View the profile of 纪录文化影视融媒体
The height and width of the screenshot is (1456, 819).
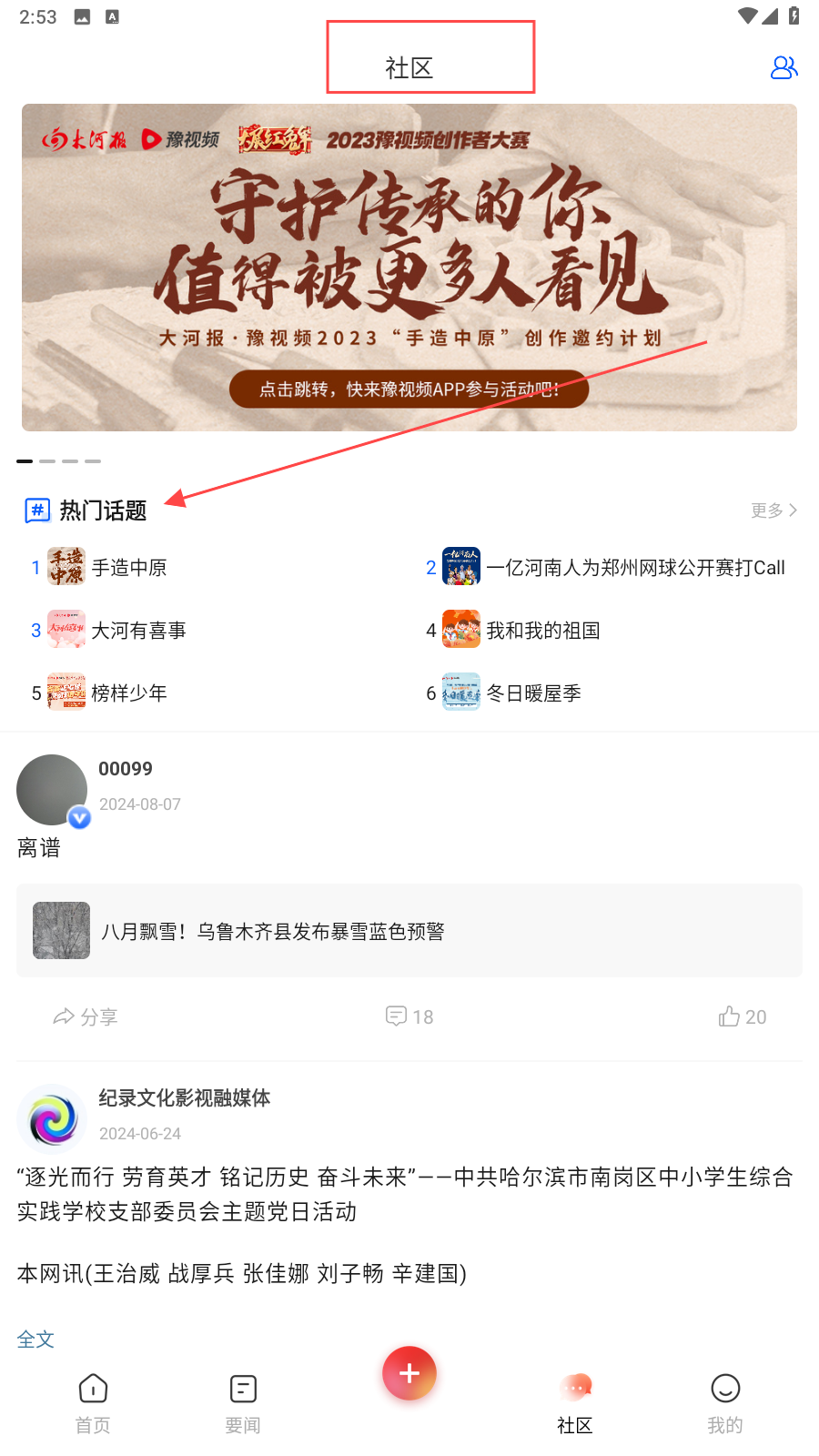tap(52, 1118)
